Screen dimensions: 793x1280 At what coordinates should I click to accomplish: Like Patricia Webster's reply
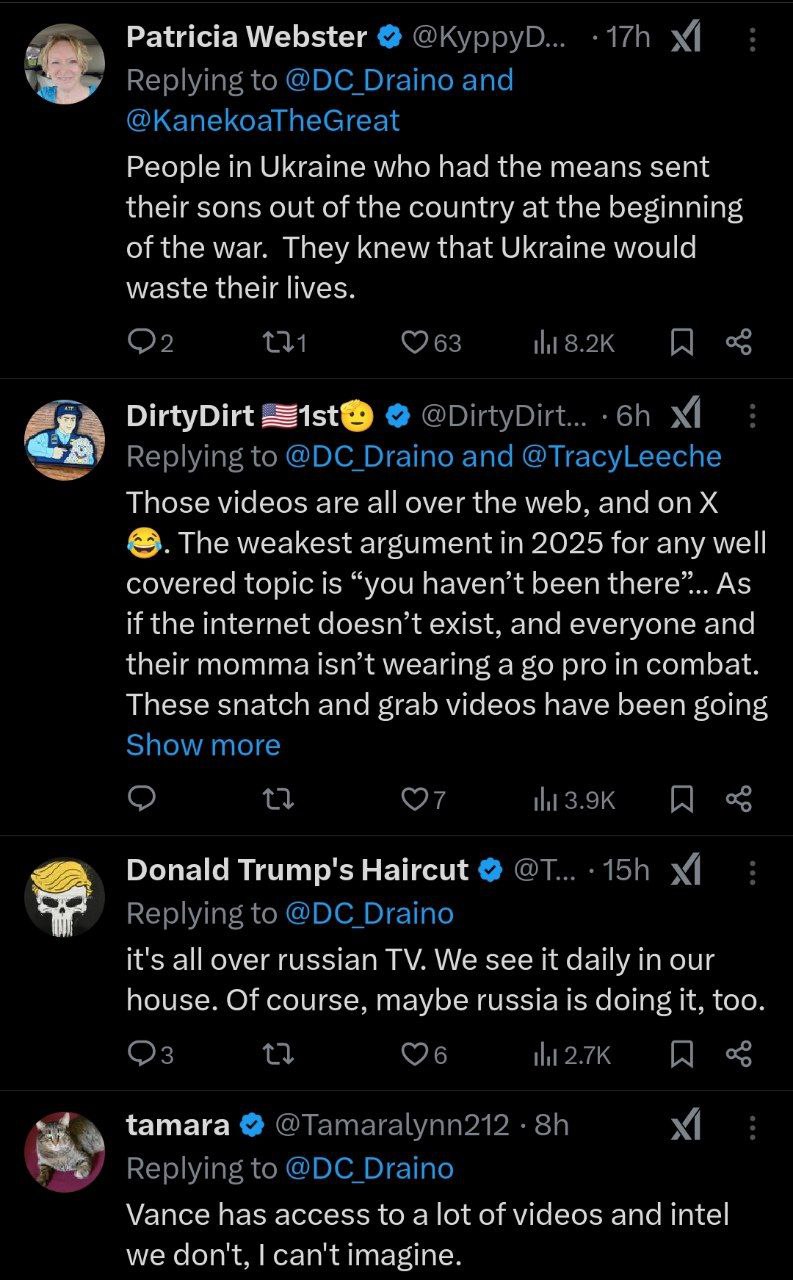coord(414,343)
